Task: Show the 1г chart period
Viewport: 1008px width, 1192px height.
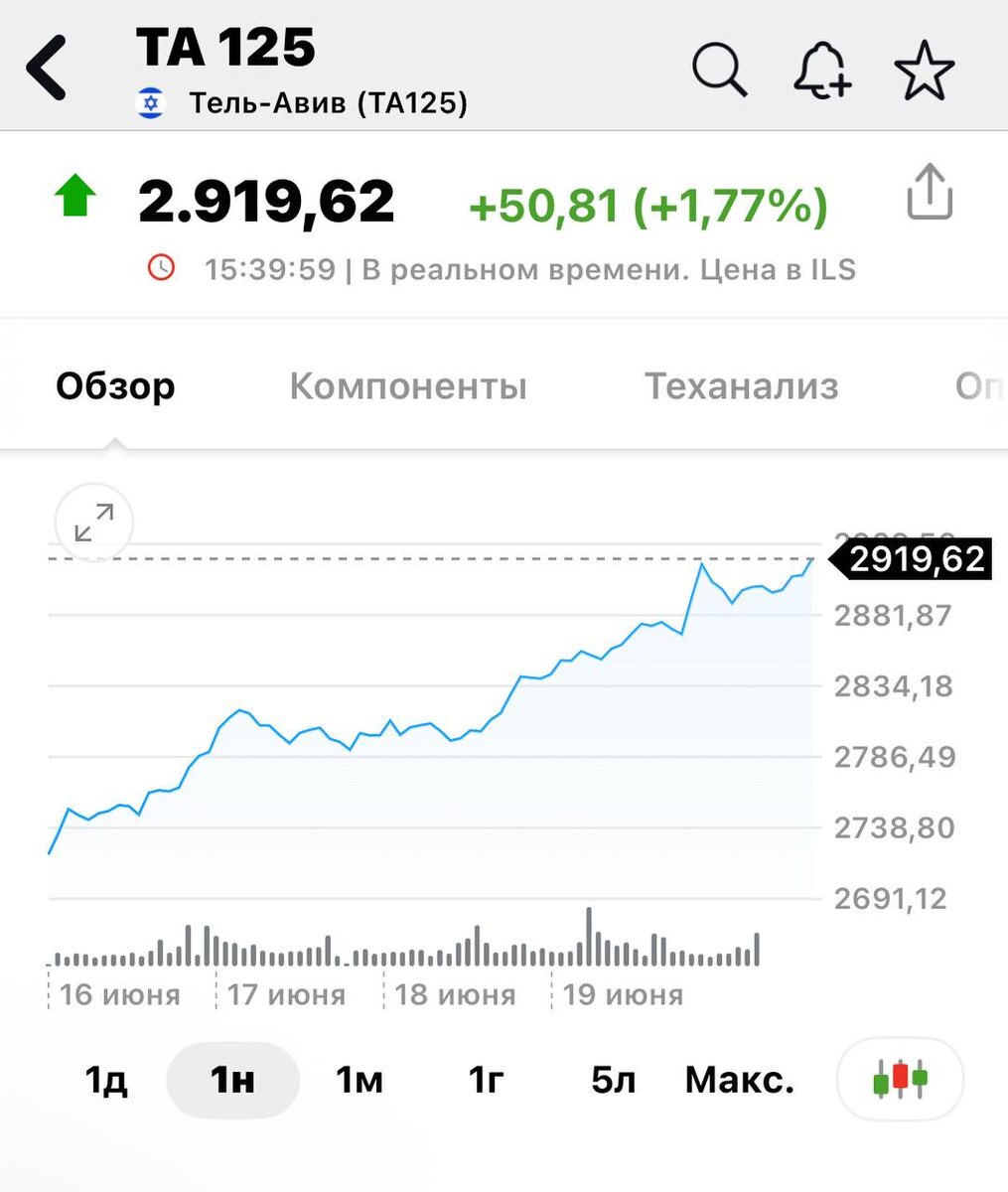Action: 486,1080
